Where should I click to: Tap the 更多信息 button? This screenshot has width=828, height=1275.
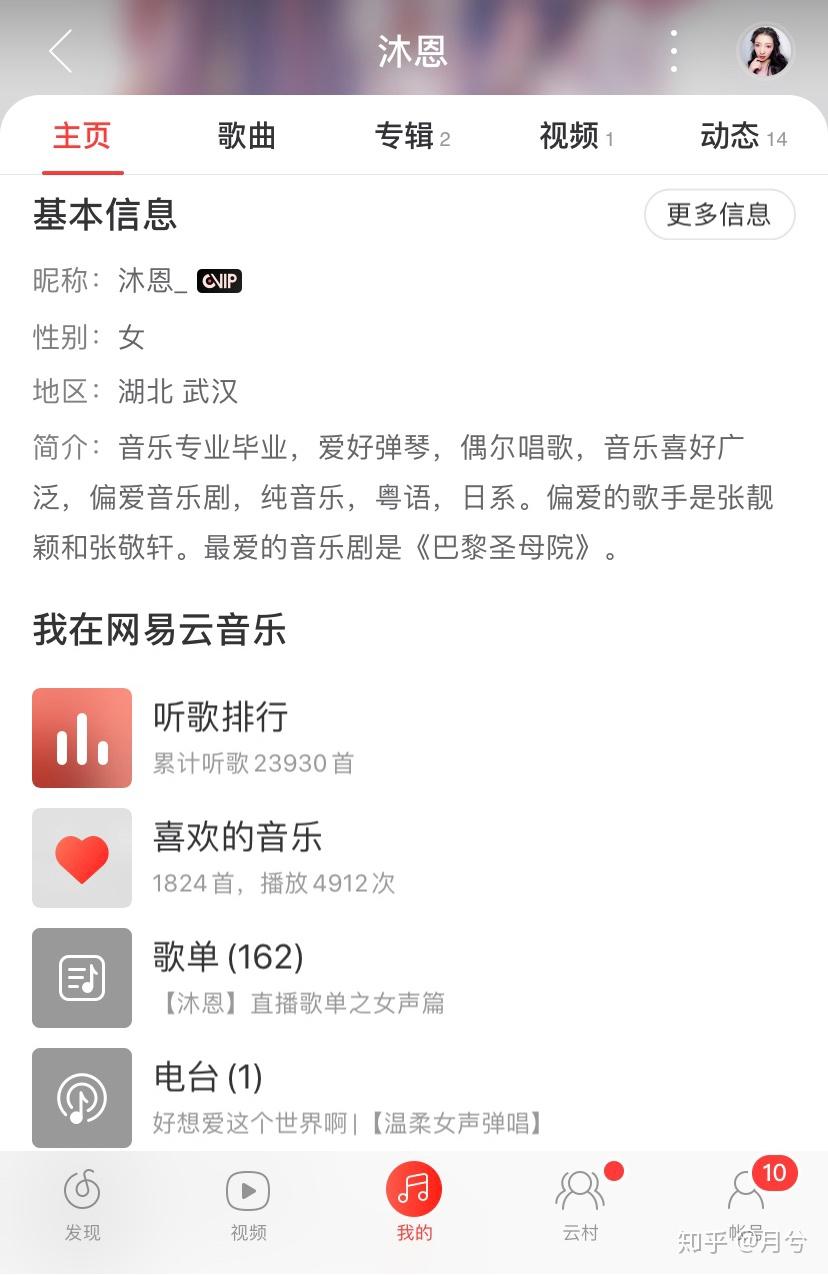[x=719, y=214]
